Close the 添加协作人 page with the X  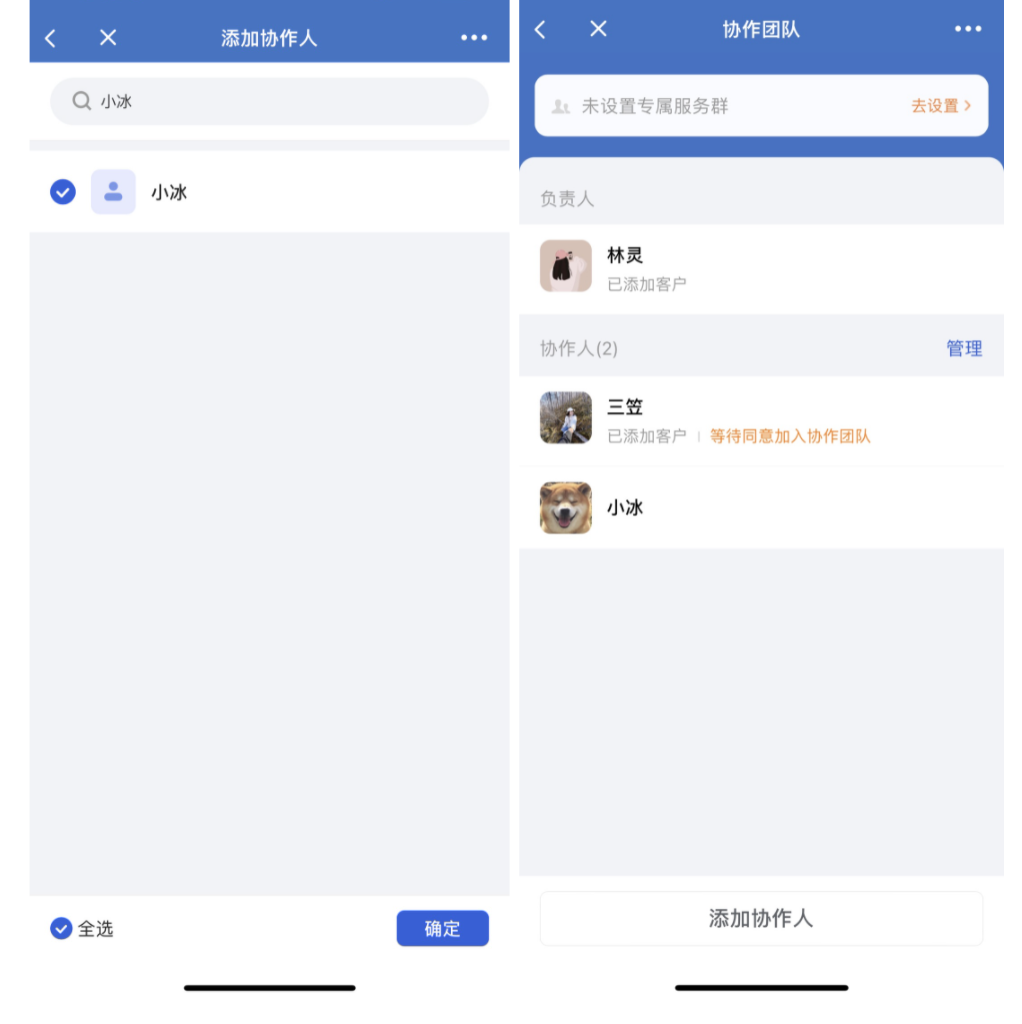click(108, 38)
